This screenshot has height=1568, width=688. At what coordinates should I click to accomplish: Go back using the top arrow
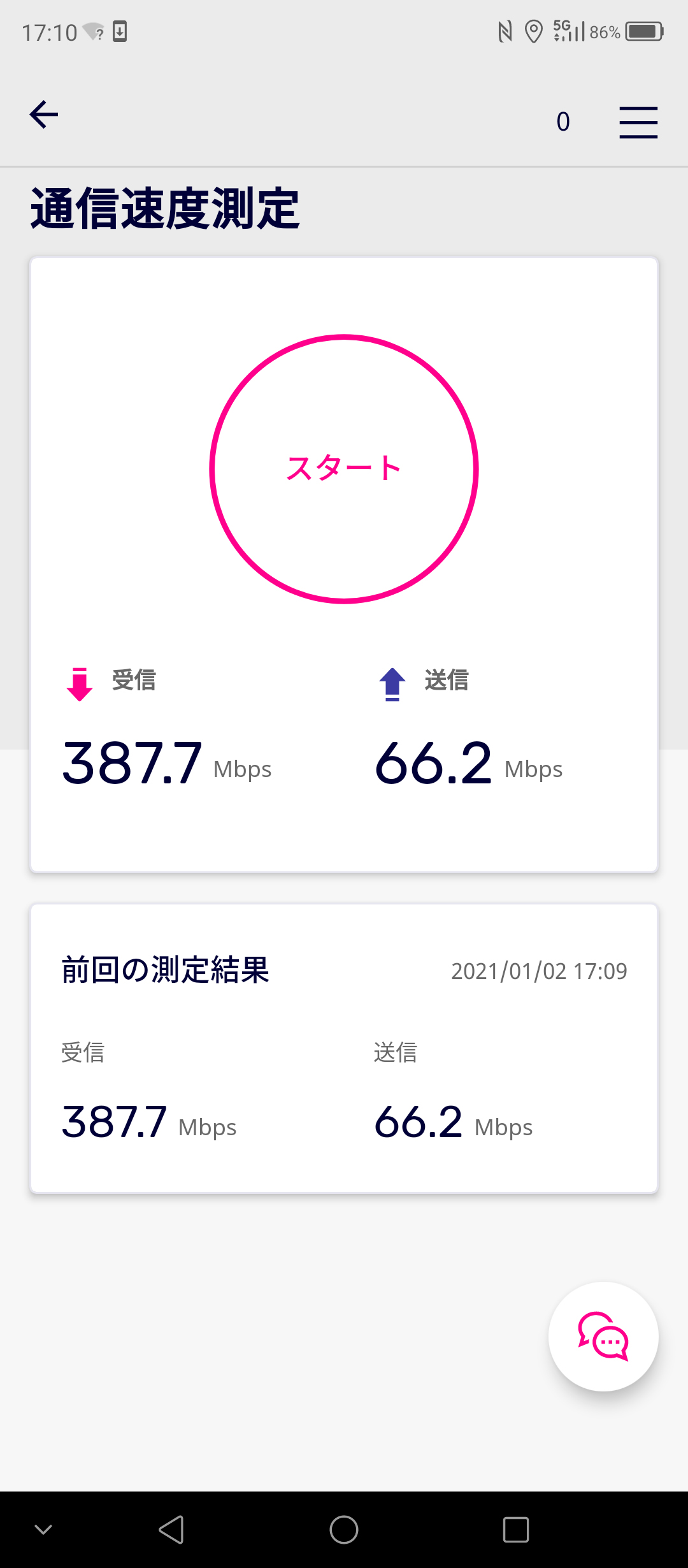click(44, 115)
